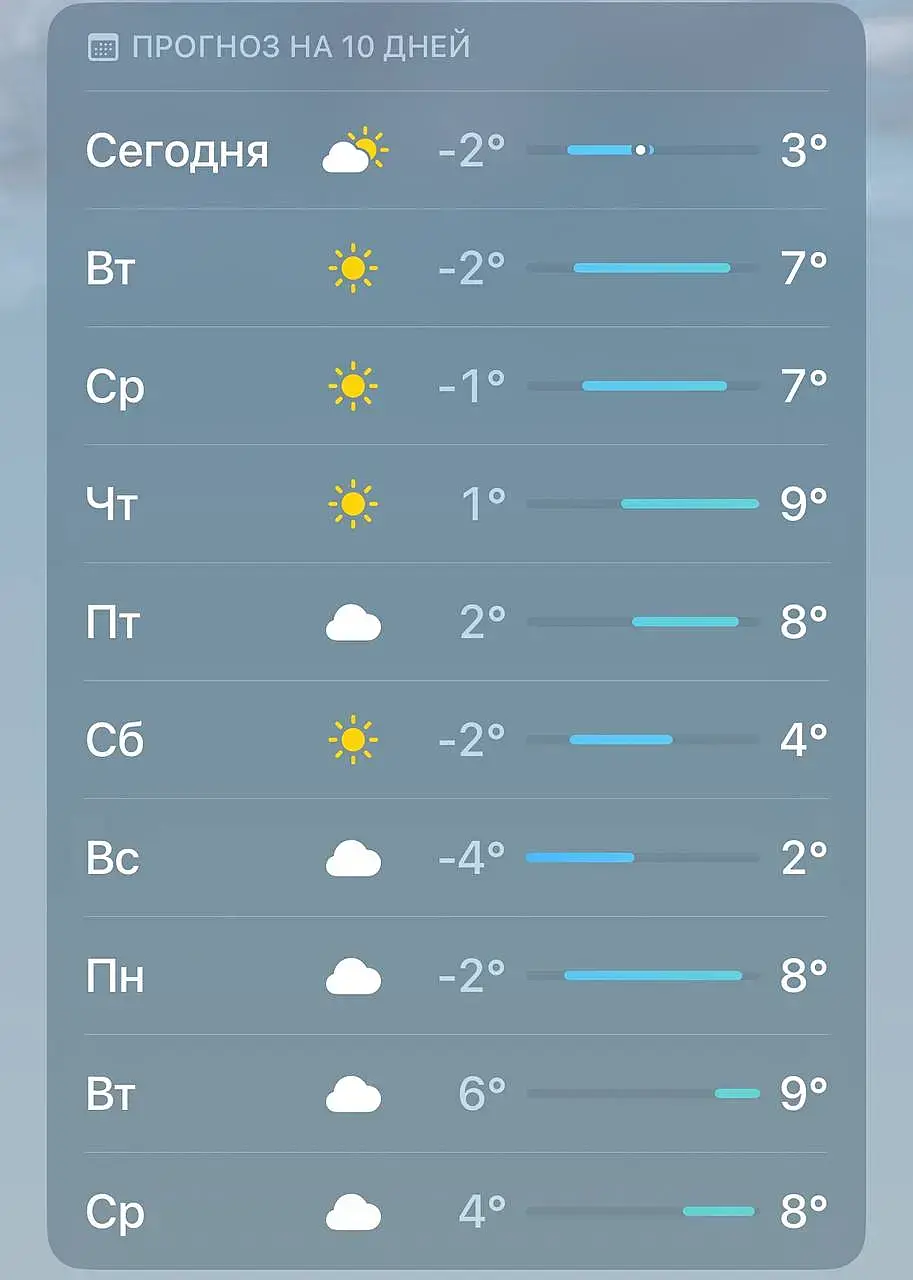Select the Ср row with low -1°
The width and height of the screenshot is (913, 1280).
point(456,386)
